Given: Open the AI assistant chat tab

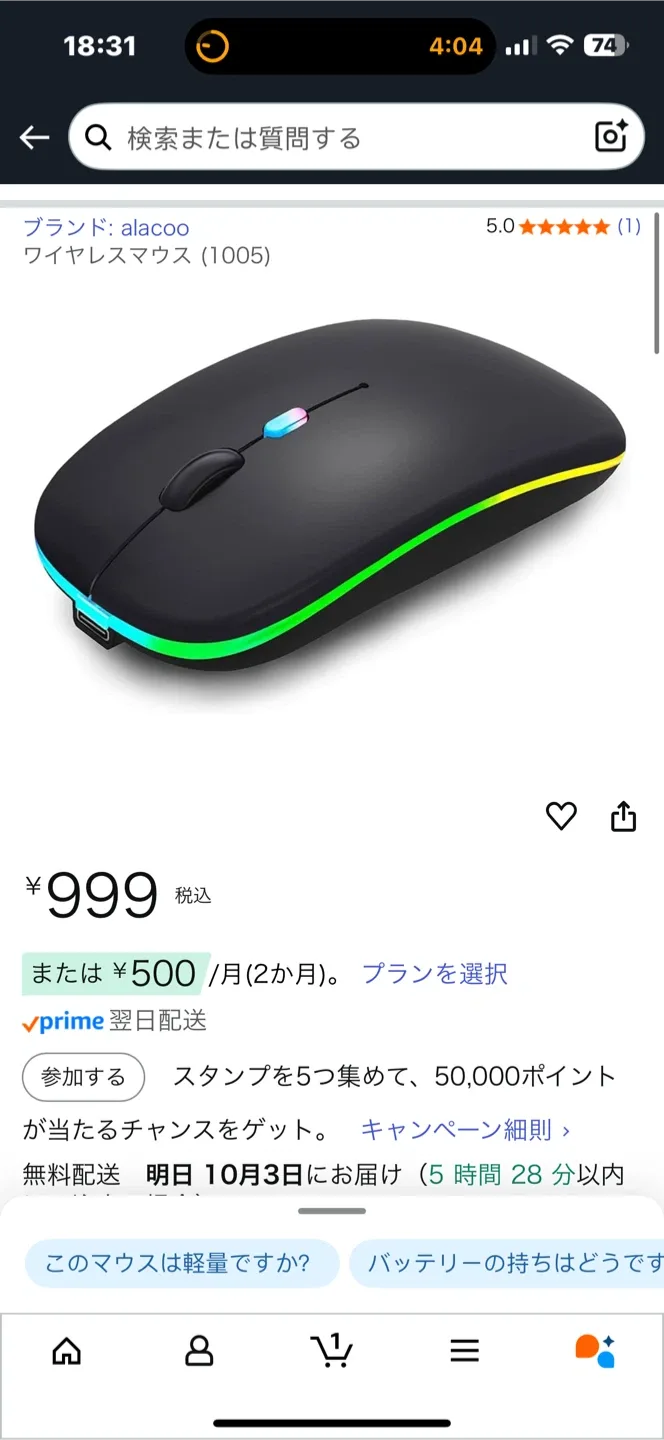Looking at the screenshot, I should click(596, 1351).
